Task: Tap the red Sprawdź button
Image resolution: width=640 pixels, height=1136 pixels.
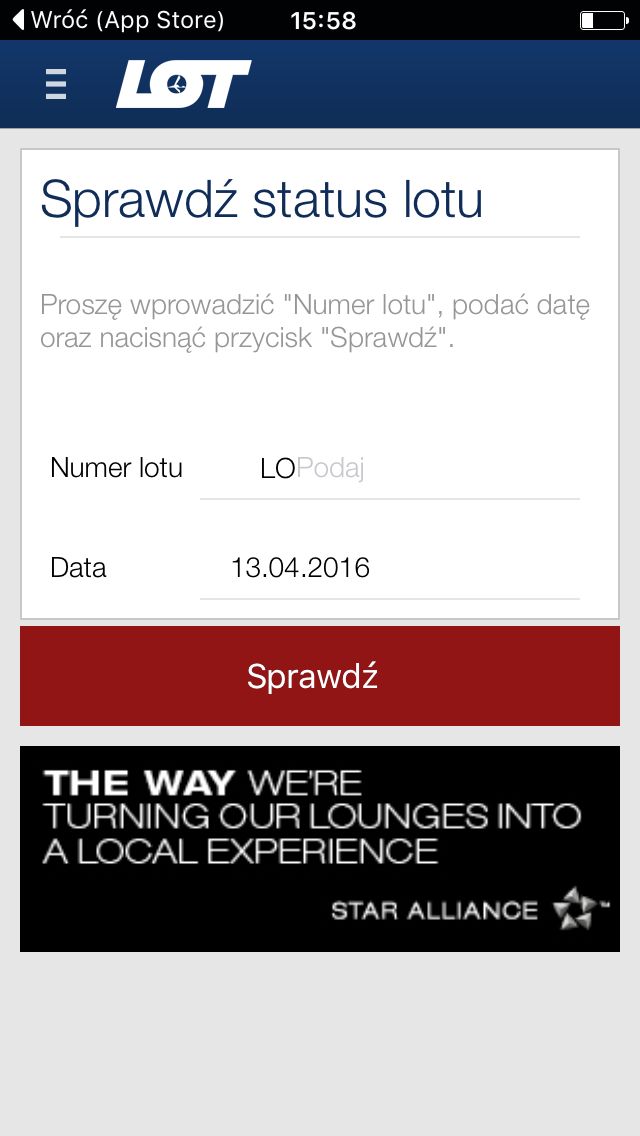Action: pos(320,676)
